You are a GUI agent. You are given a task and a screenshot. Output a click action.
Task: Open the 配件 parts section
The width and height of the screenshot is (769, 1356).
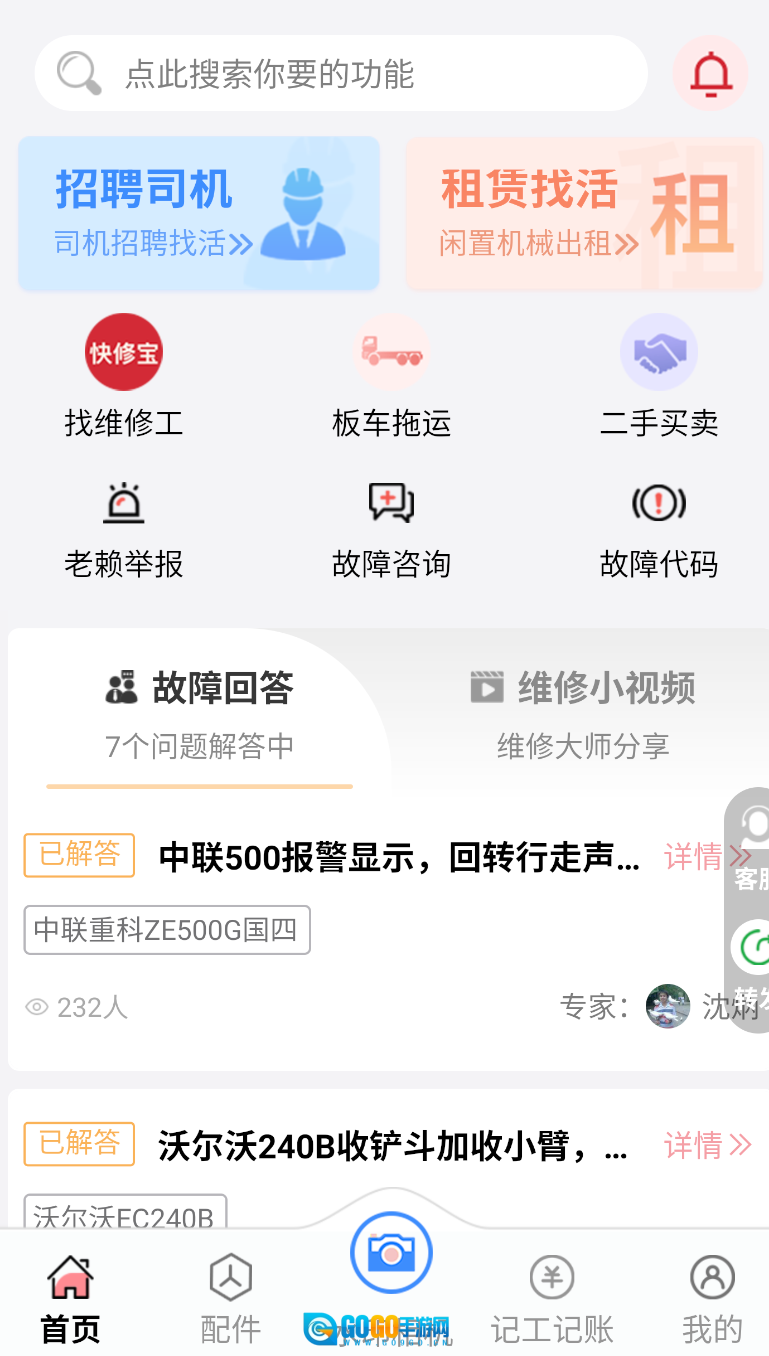tap(230, 1295)
